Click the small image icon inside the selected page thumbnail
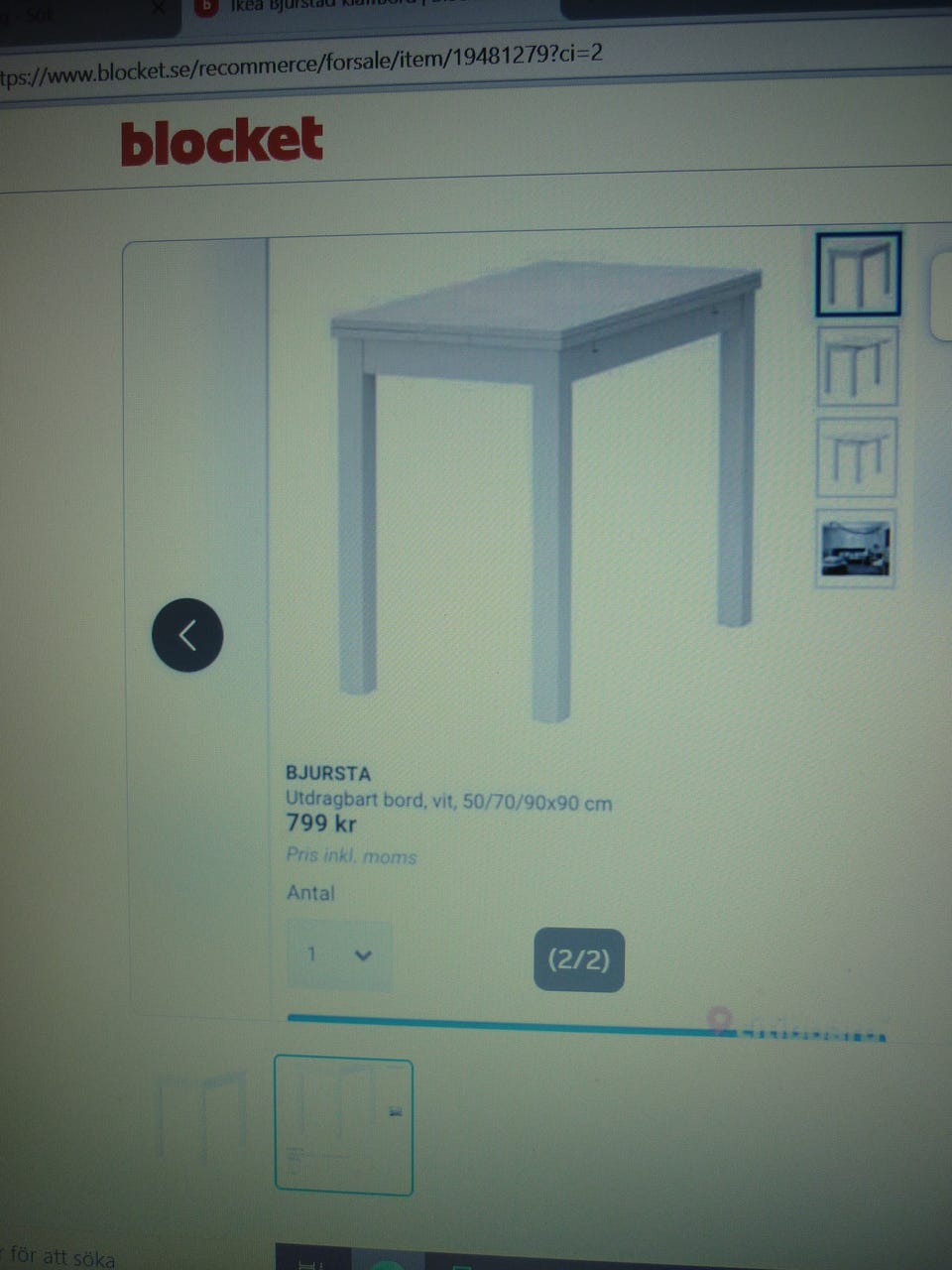Screen dimensions: 952x1270 (x=396, y=1111)
